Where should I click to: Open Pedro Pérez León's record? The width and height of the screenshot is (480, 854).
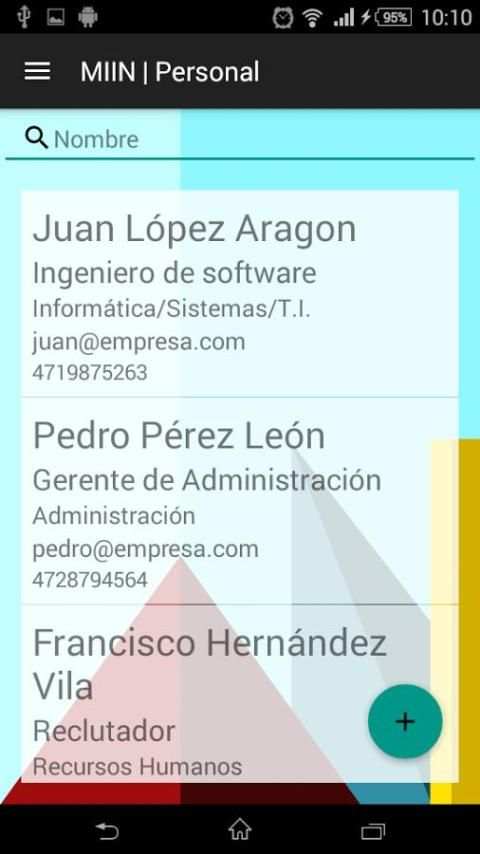click(240, 501)
